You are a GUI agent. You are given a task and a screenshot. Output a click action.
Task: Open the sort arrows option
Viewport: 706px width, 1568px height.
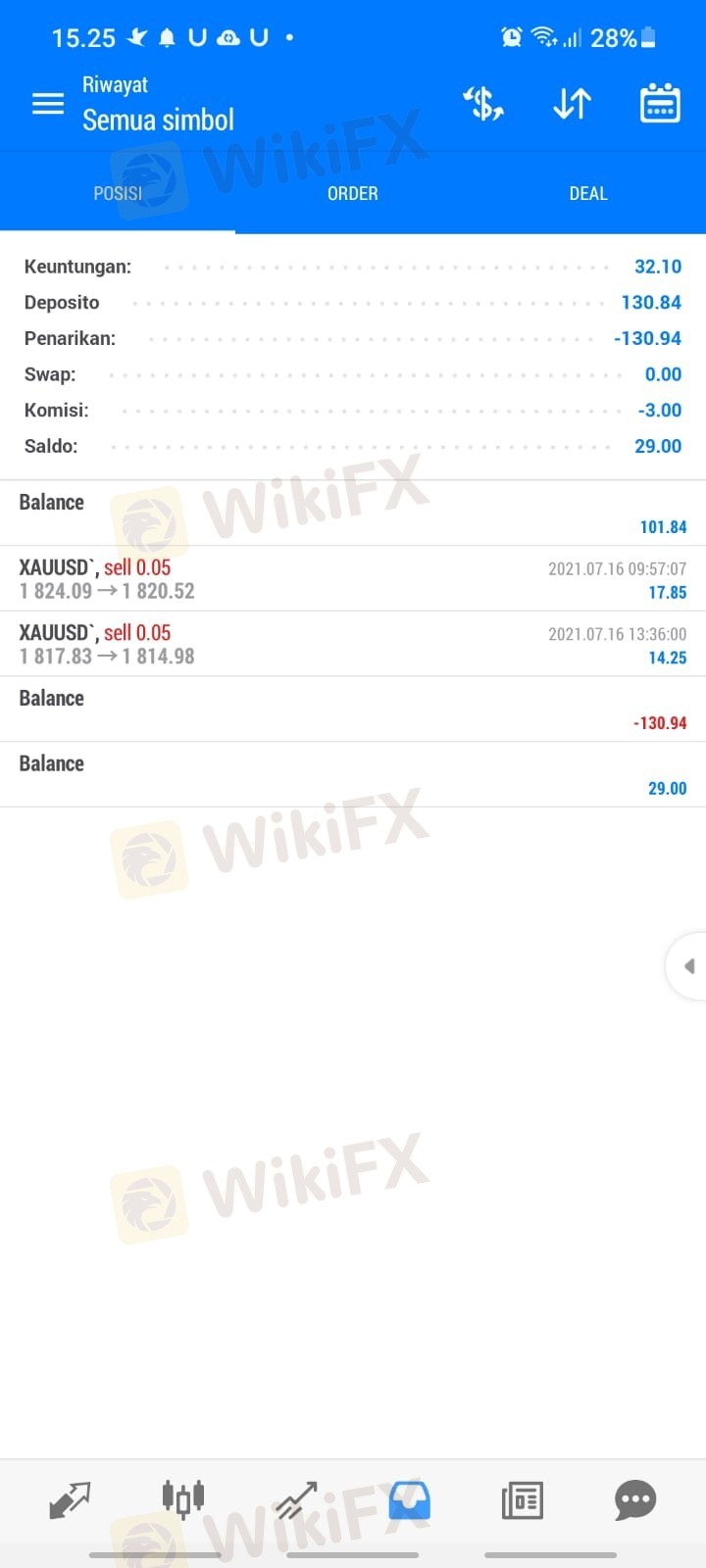pos(572,104)
